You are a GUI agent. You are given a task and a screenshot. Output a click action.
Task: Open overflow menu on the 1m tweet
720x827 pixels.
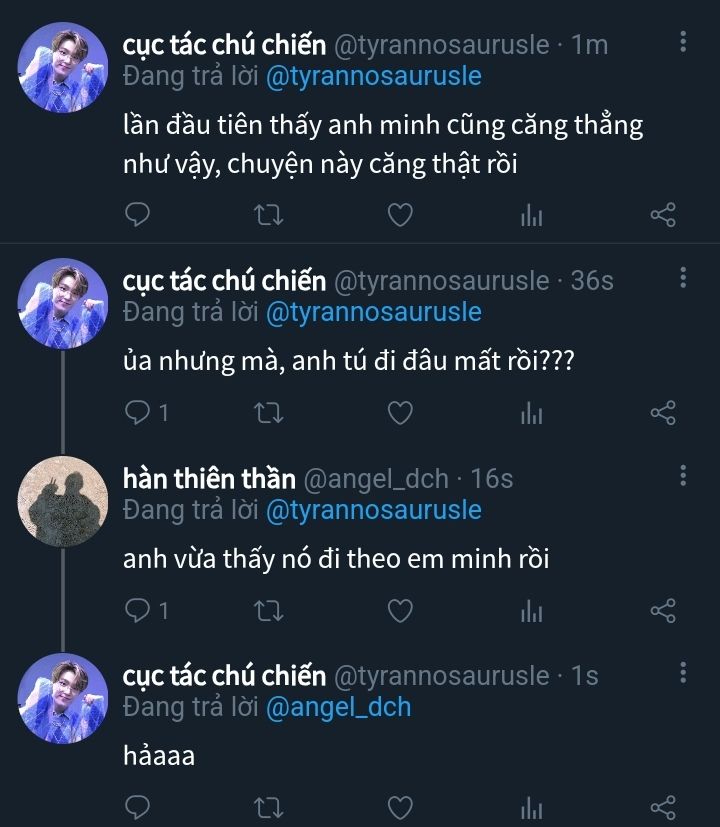[683, 42]
